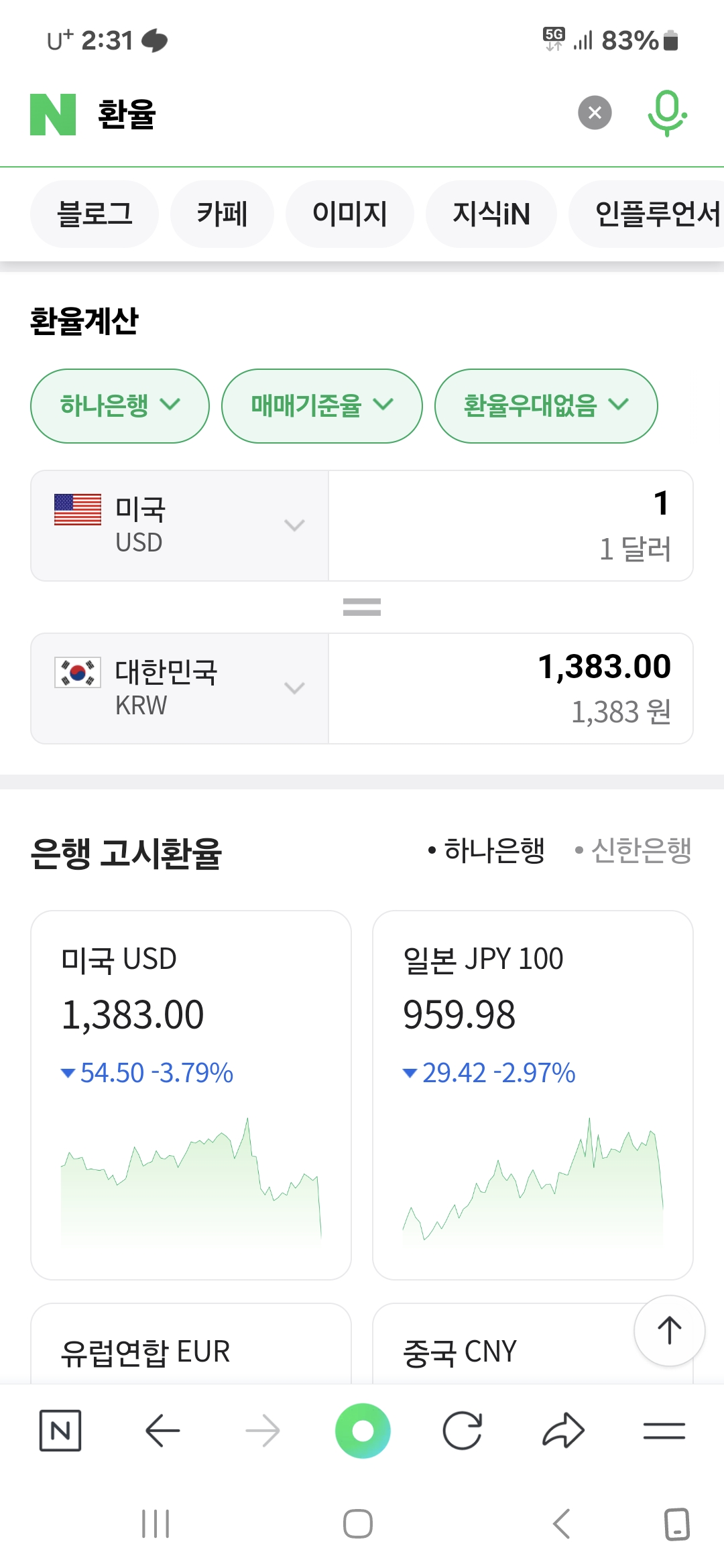
Task: Open the 환율우대없음 dropdown
Action: point(546,405)
